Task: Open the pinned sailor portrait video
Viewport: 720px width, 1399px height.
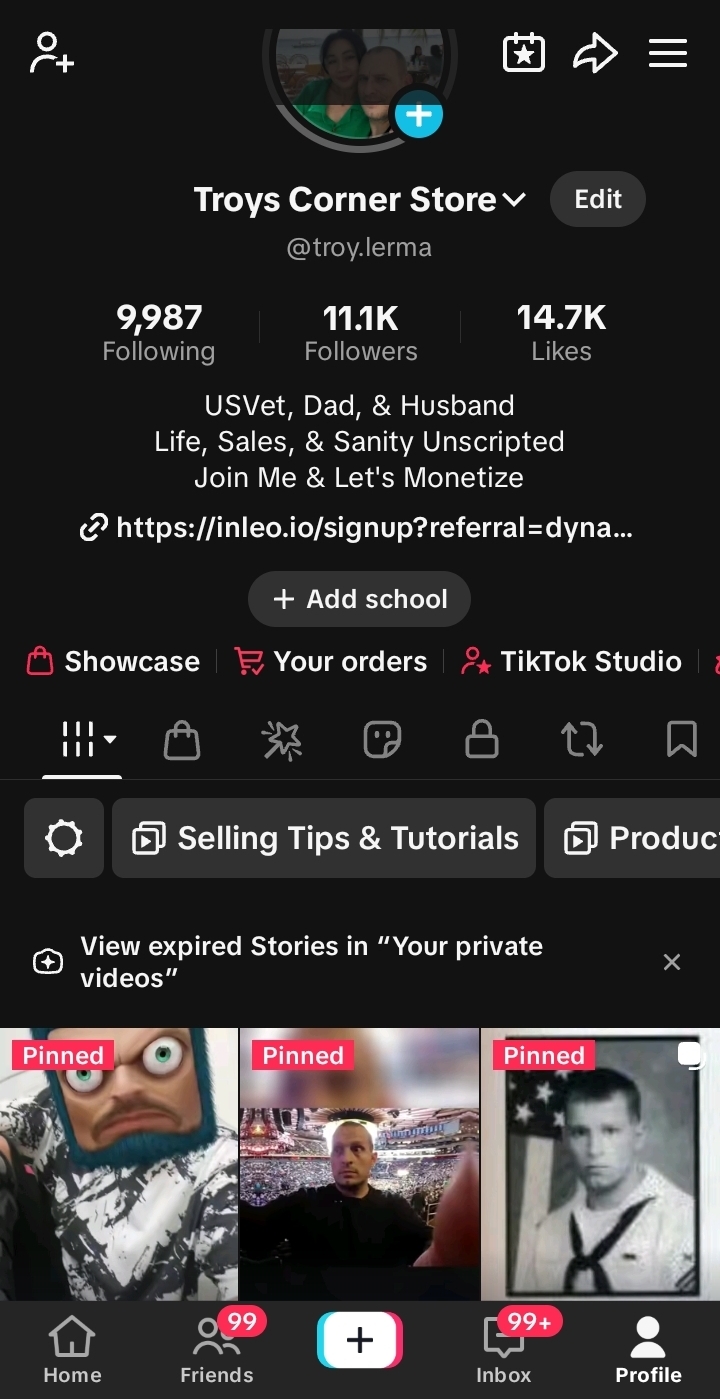Action: [600, 1164]
